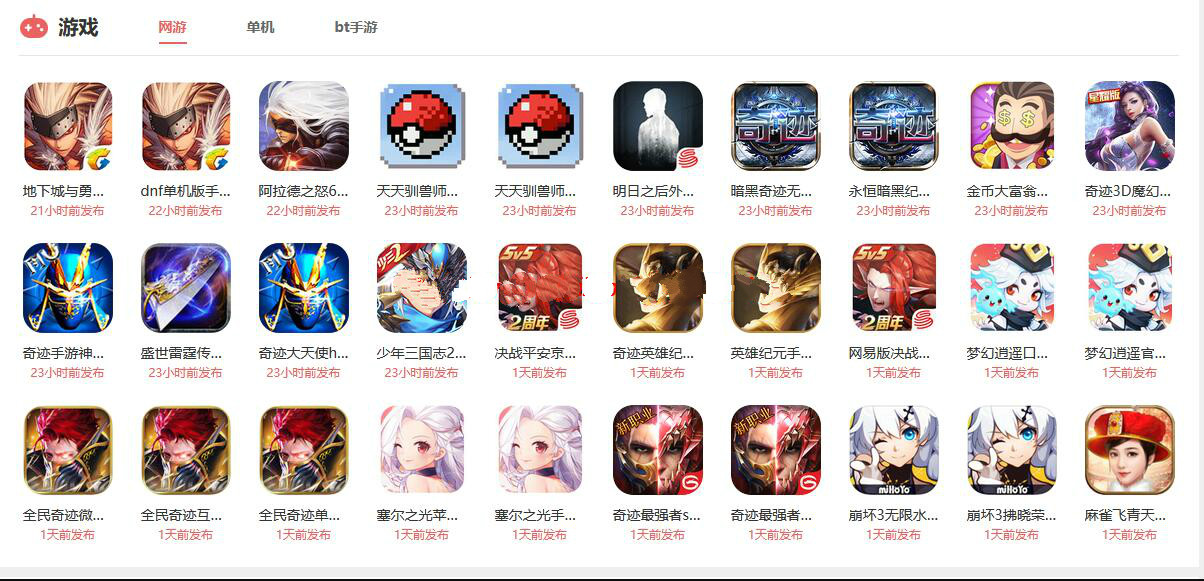Open the 盛世雷霆传... game
The height and width of the screenshot is (581, 1204).
[x=186, y=288]
